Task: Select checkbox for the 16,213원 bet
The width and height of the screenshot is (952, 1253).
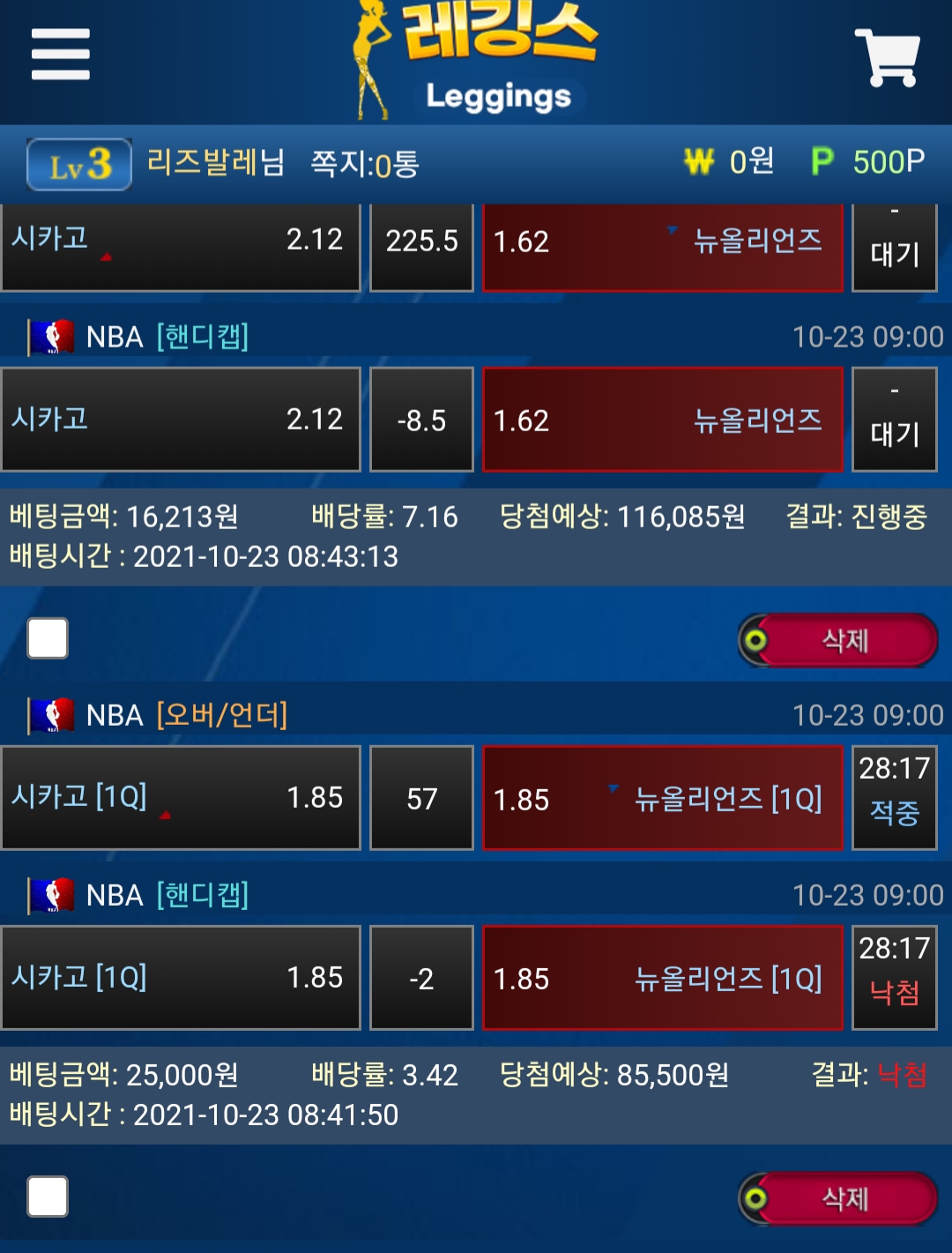Action: coord(48,638)
